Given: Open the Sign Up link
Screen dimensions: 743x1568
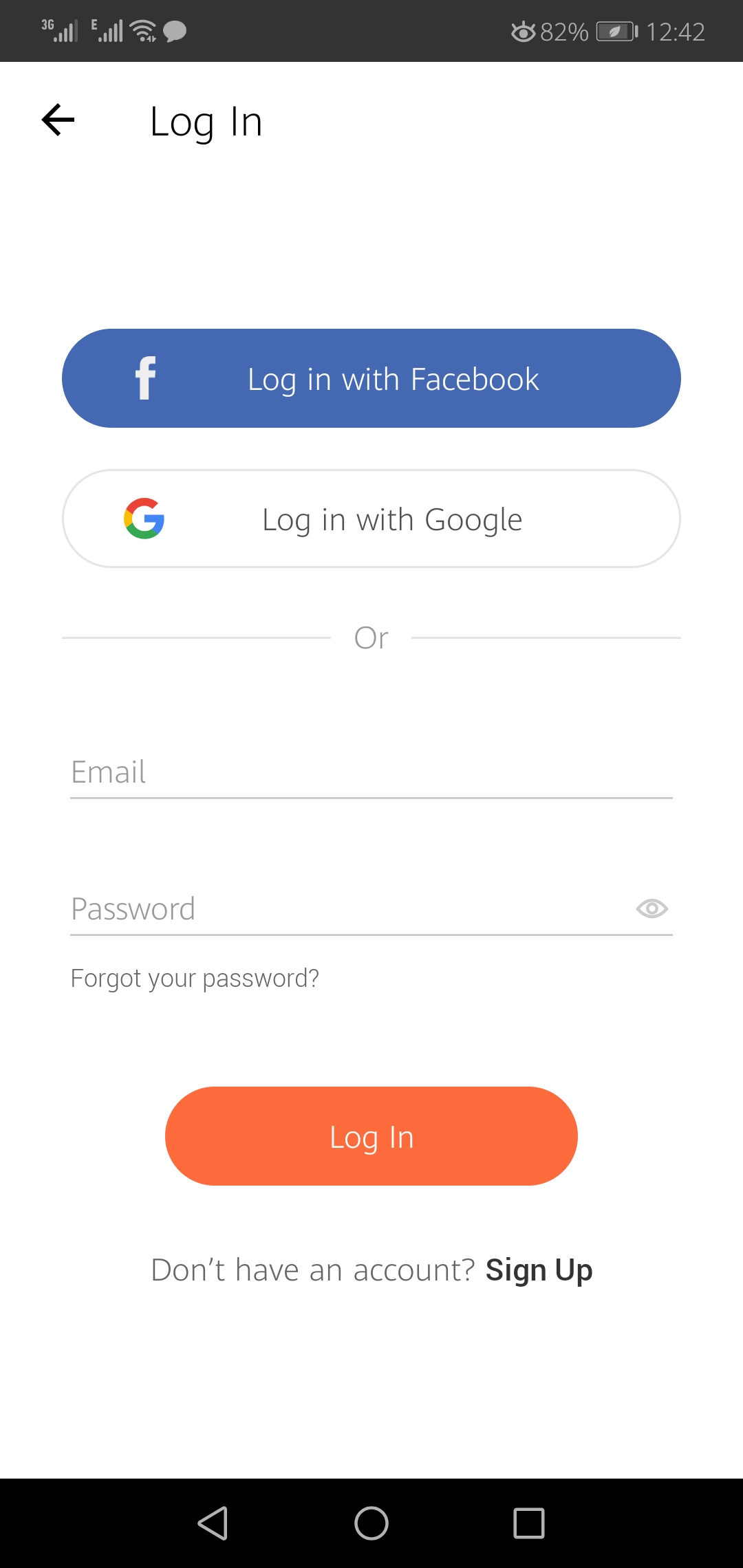Looking at the screenshot, I should [539, 1270].
